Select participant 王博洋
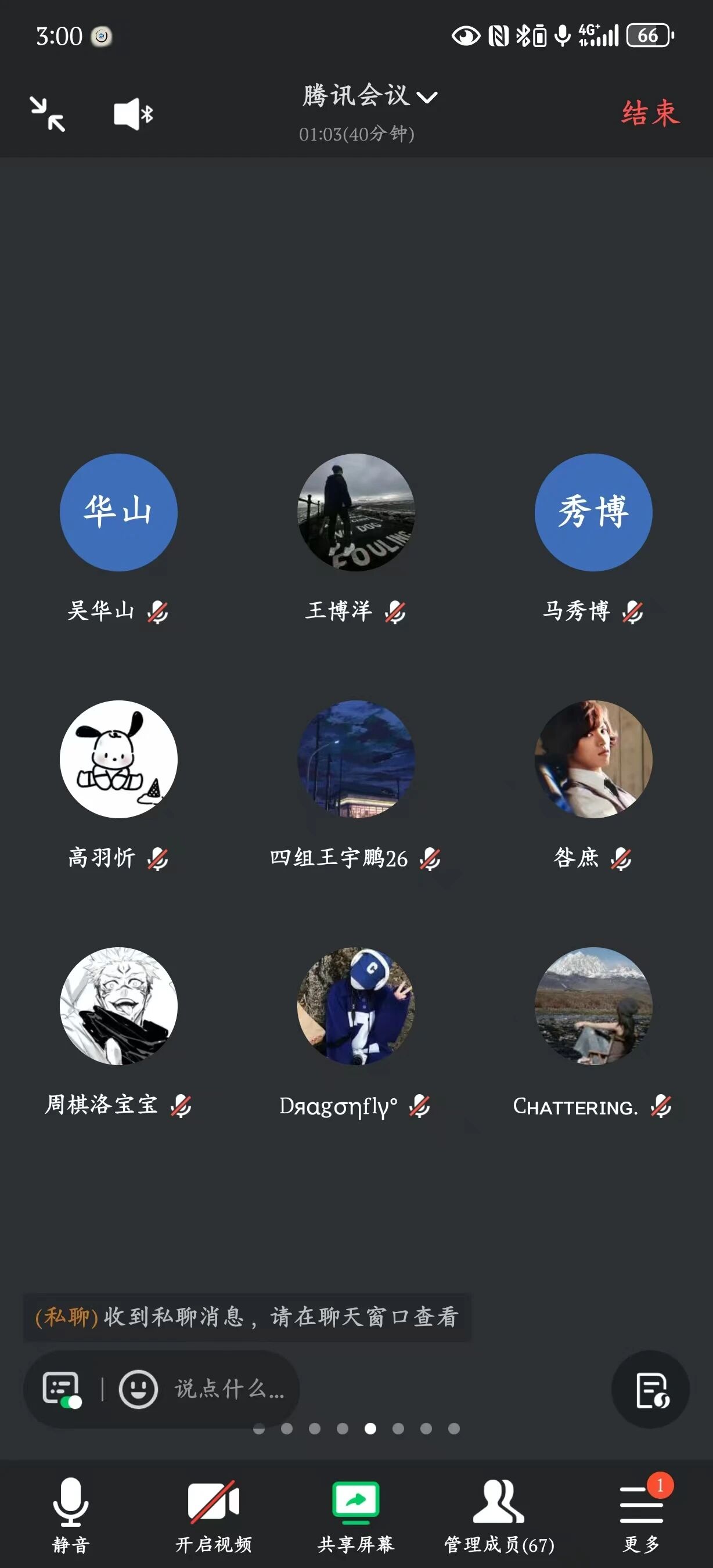713x1568 pixels. (x=356, y=513)
